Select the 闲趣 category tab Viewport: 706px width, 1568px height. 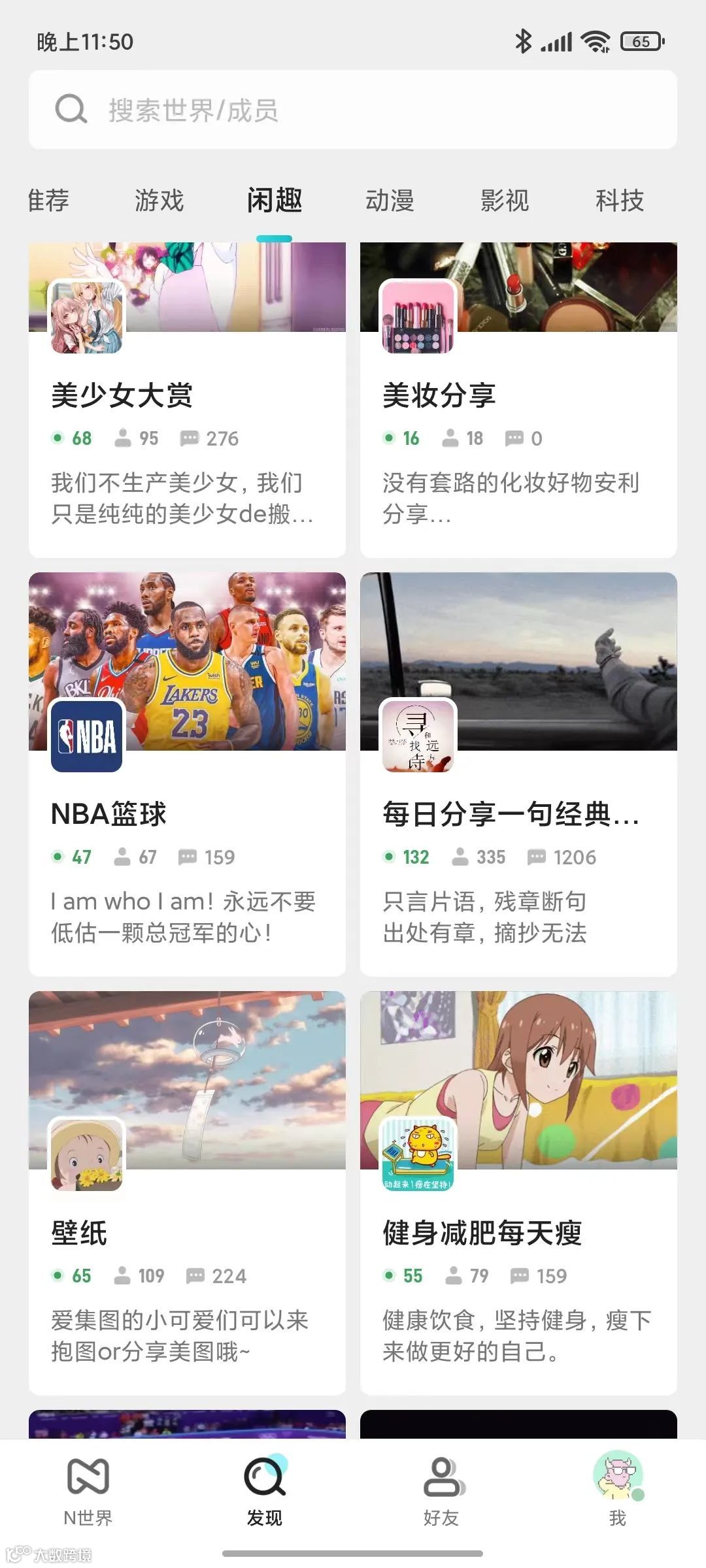[x=275, y=201]
